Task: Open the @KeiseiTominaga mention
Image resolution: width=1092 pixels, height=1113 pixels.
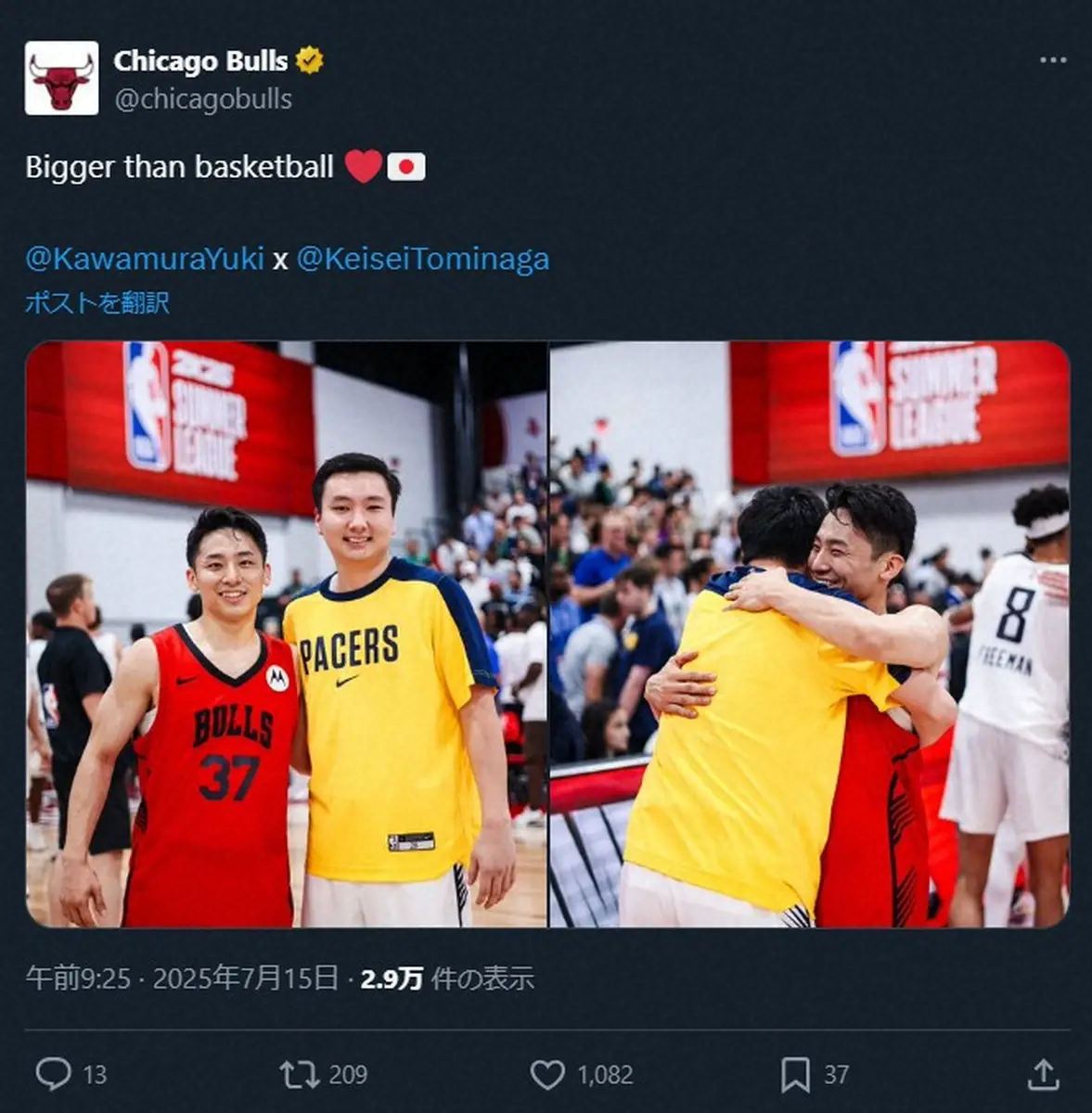Action: [x=423, y=258]
